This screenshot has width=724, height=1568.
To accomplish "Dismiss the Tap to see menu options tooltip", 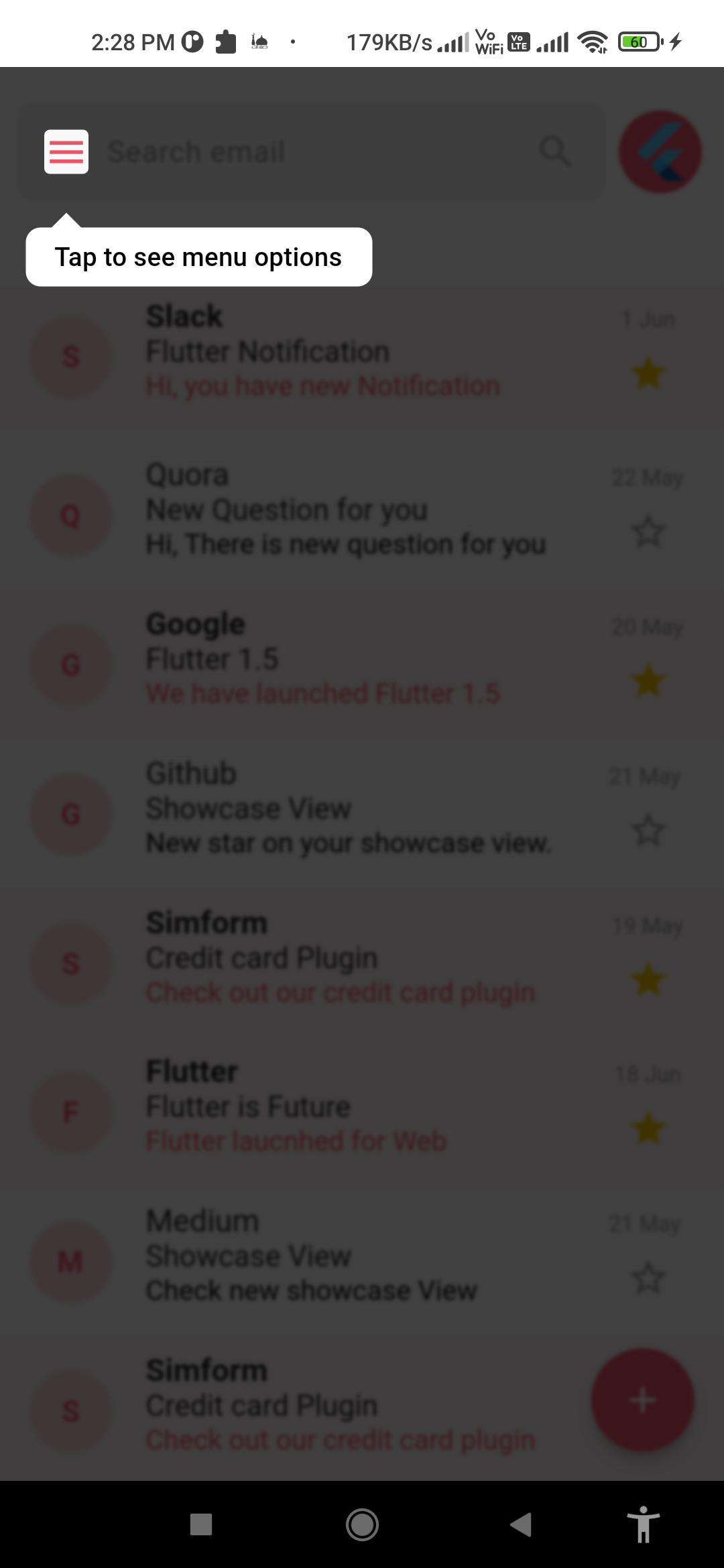I will tap(198, 257).
